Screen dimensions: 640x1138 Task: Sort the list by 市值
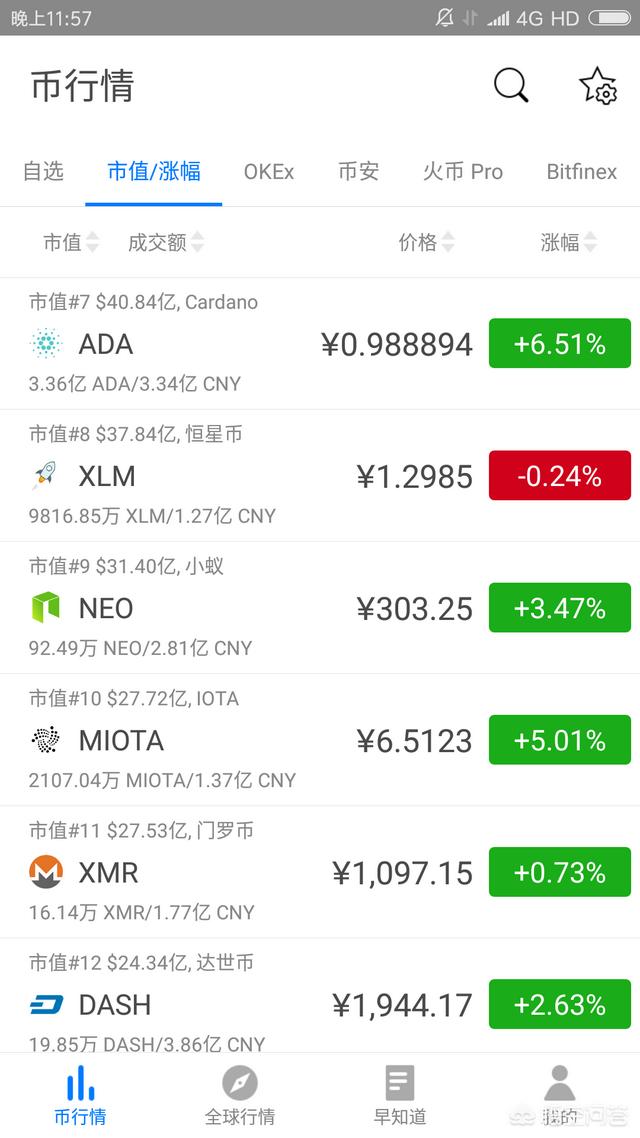tap(71, 242)
